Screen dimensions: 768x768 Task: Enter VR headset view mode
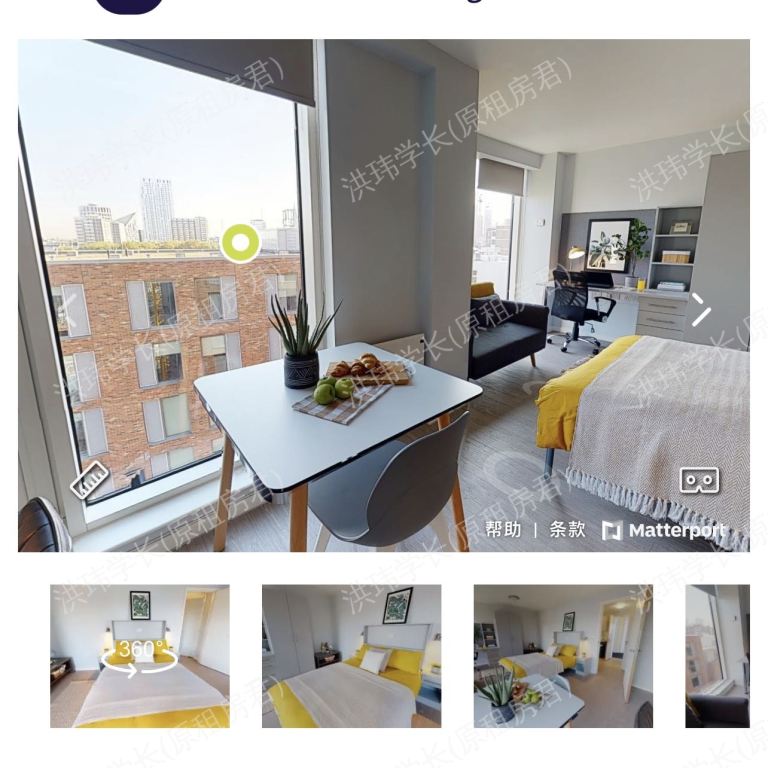699,481
